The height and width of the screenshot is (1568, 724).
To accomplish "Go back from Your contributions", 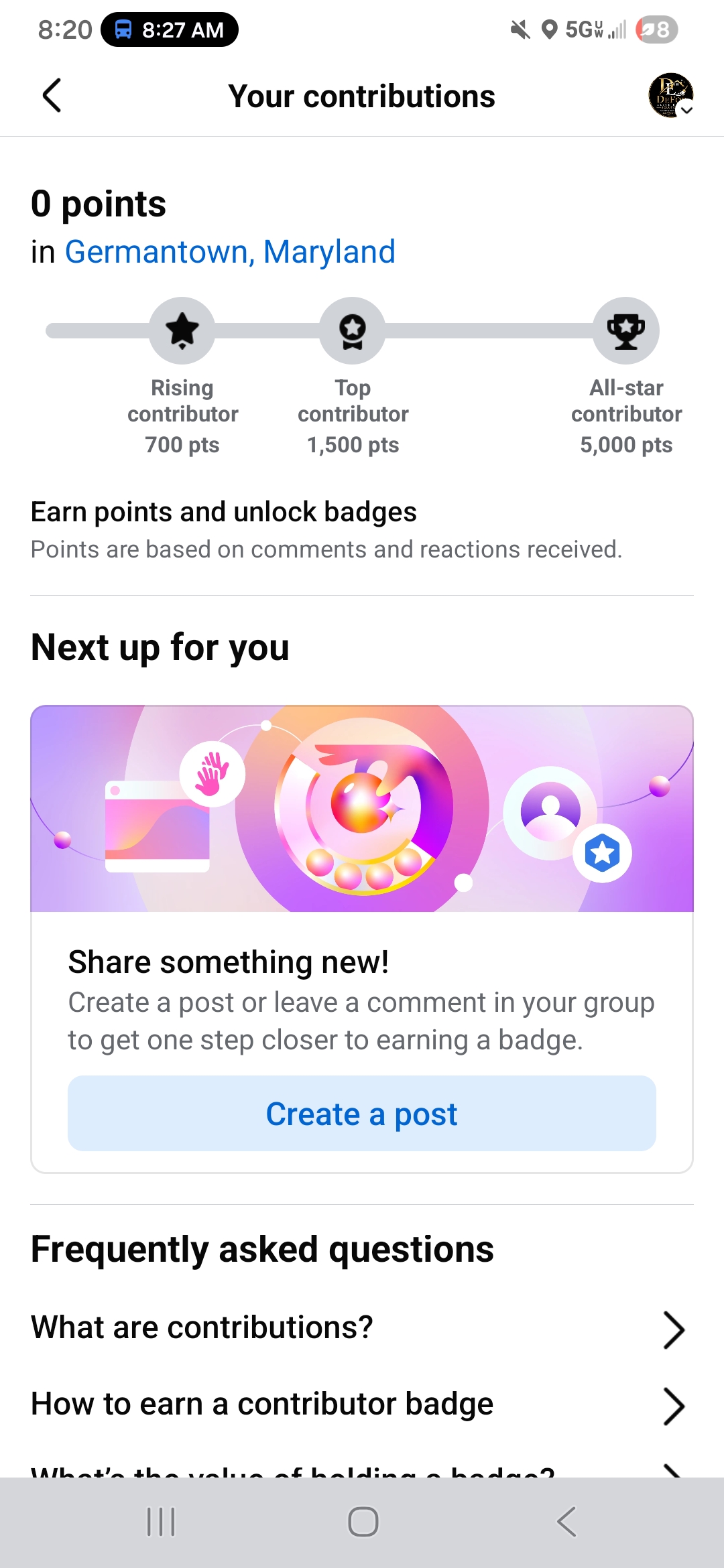I will coord(52,96).
